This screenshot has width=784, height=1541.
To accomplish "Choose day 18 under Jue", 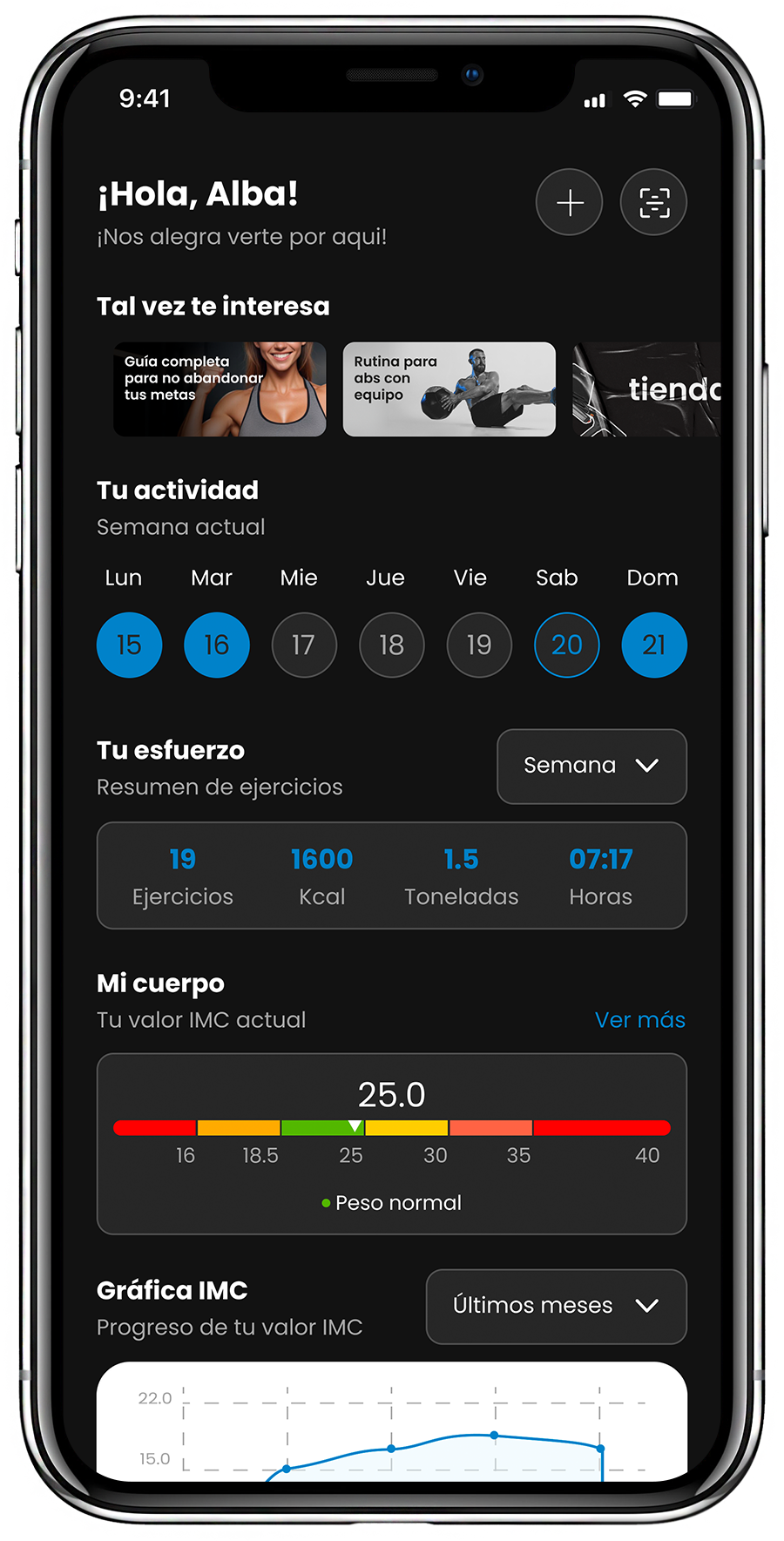I will [391, 645].
